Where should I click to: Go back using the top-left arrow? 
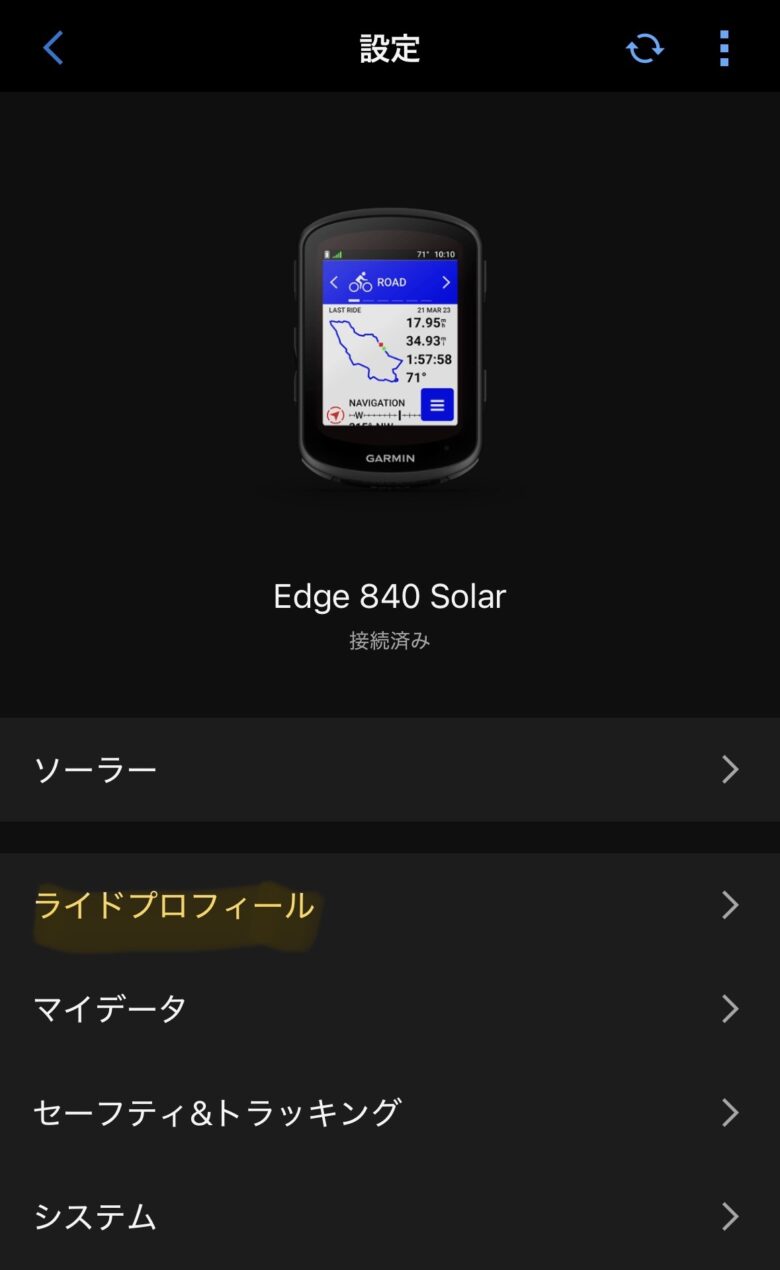[x=53, y=48]
